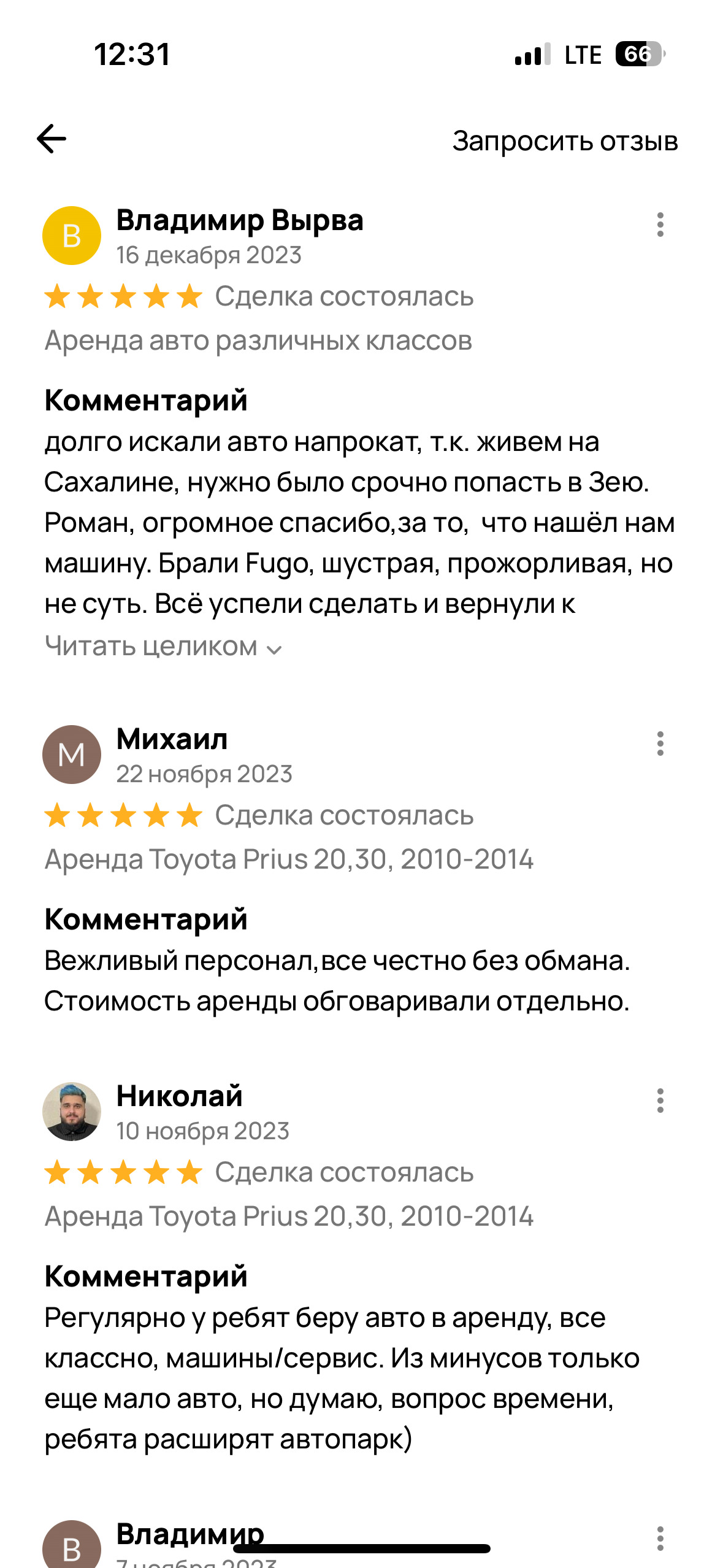Image resolution: width=723 pixels, height=1568 pixels.
Task: Open Владимир Вырва's profile avatar
Action: pyautogui.click(x=72, y=236)
